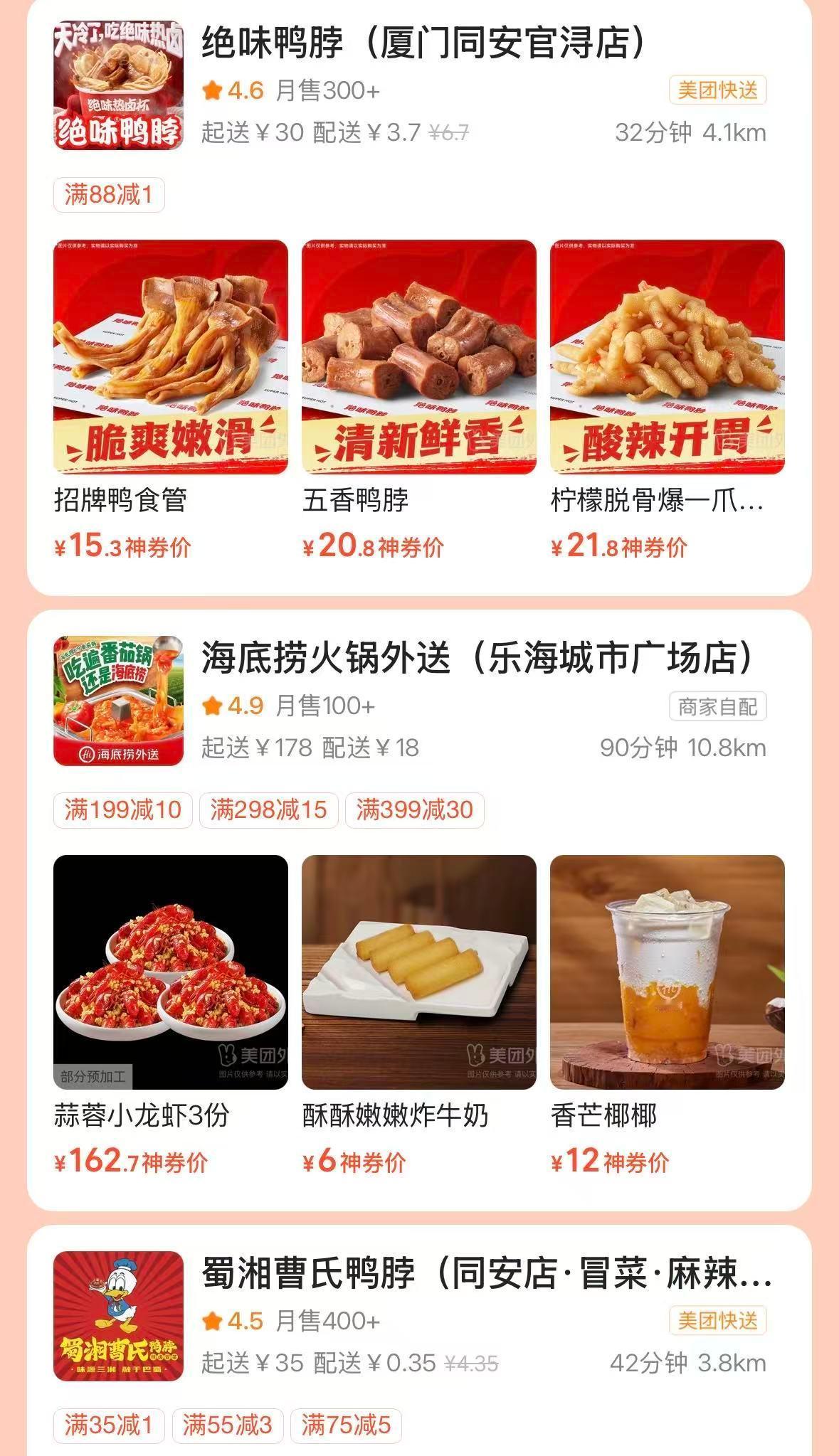Select the 蒜蓉小龙虾3份 dish

171,972
